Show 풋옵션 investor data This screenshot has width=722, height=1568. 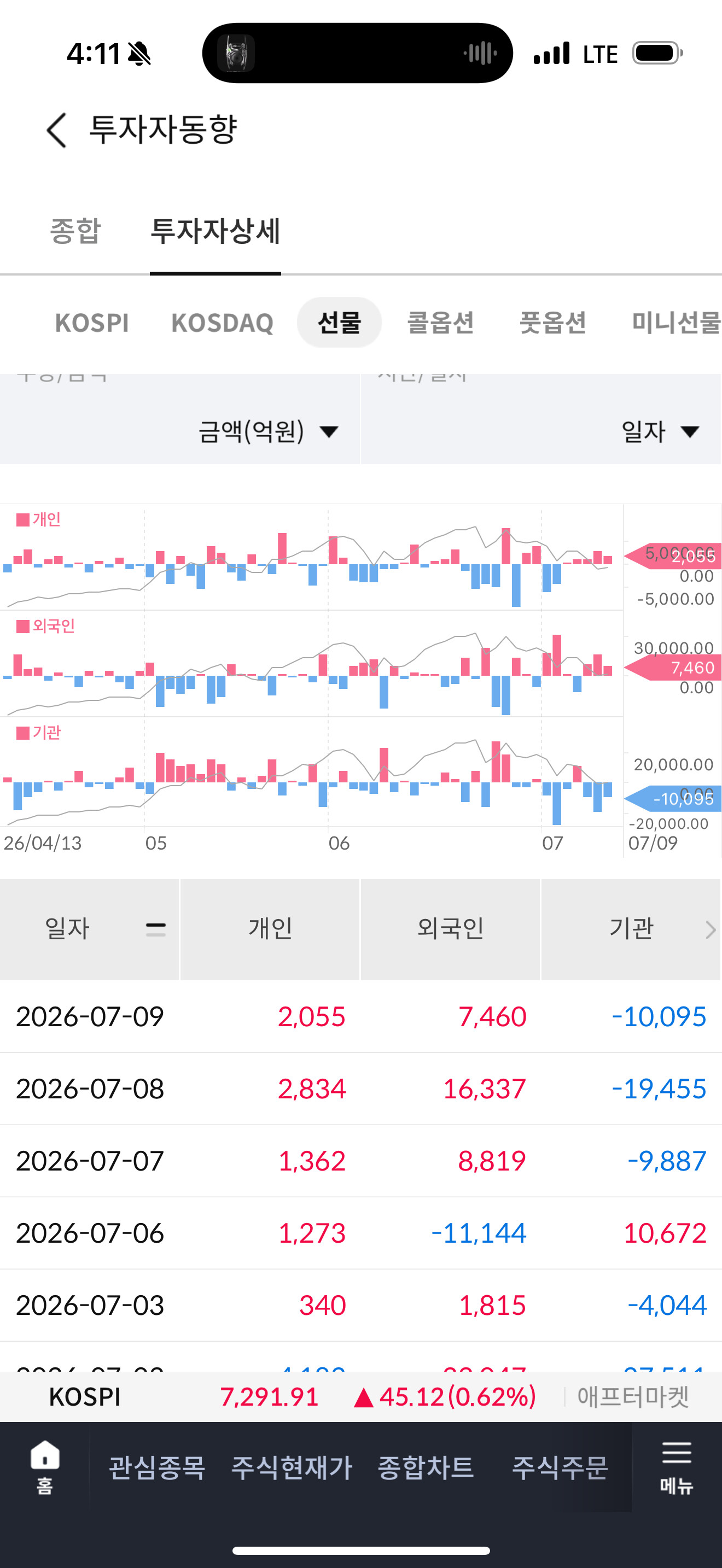[553, 322]
